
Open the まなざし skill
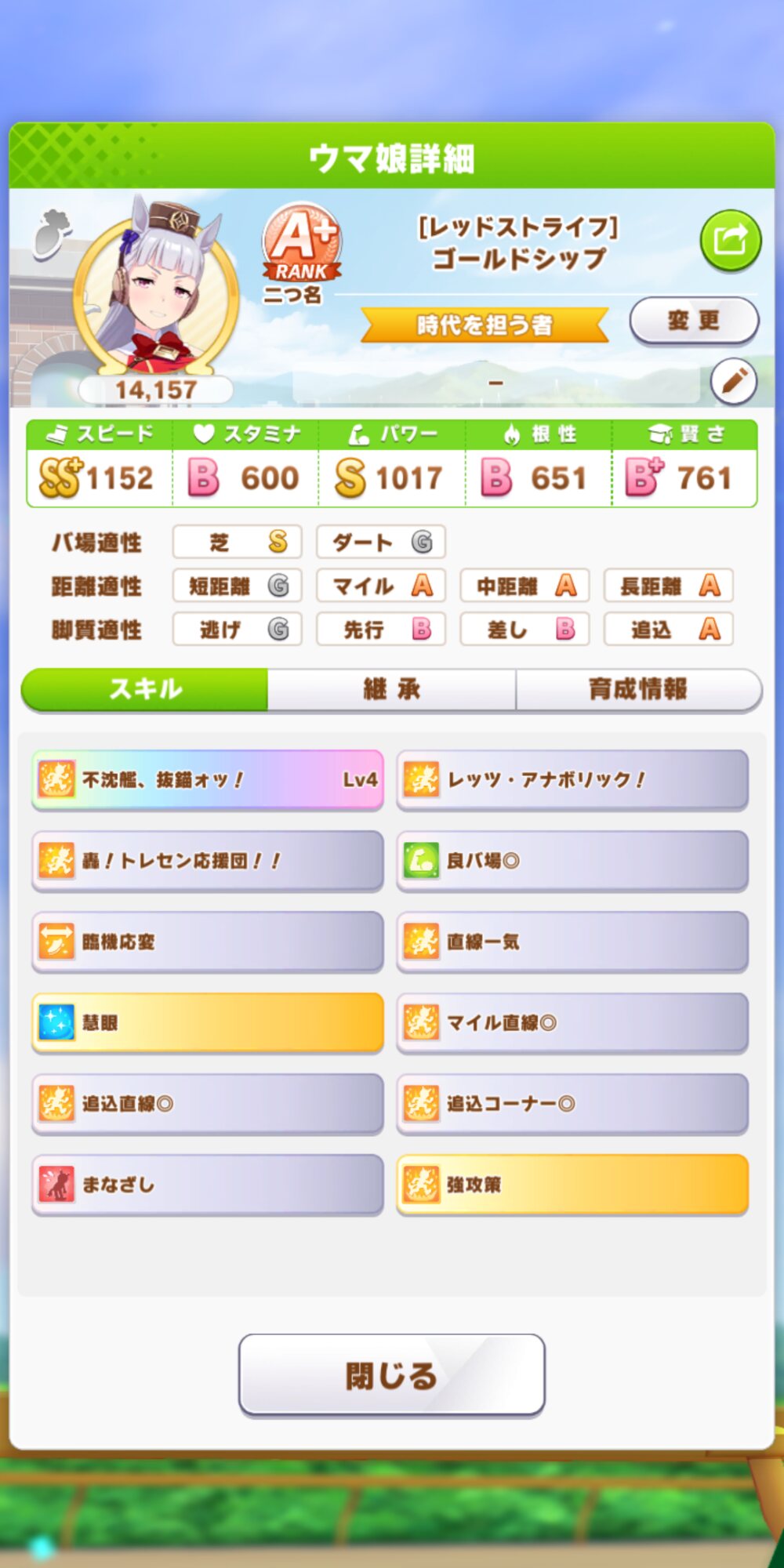tap(208, 1185)
